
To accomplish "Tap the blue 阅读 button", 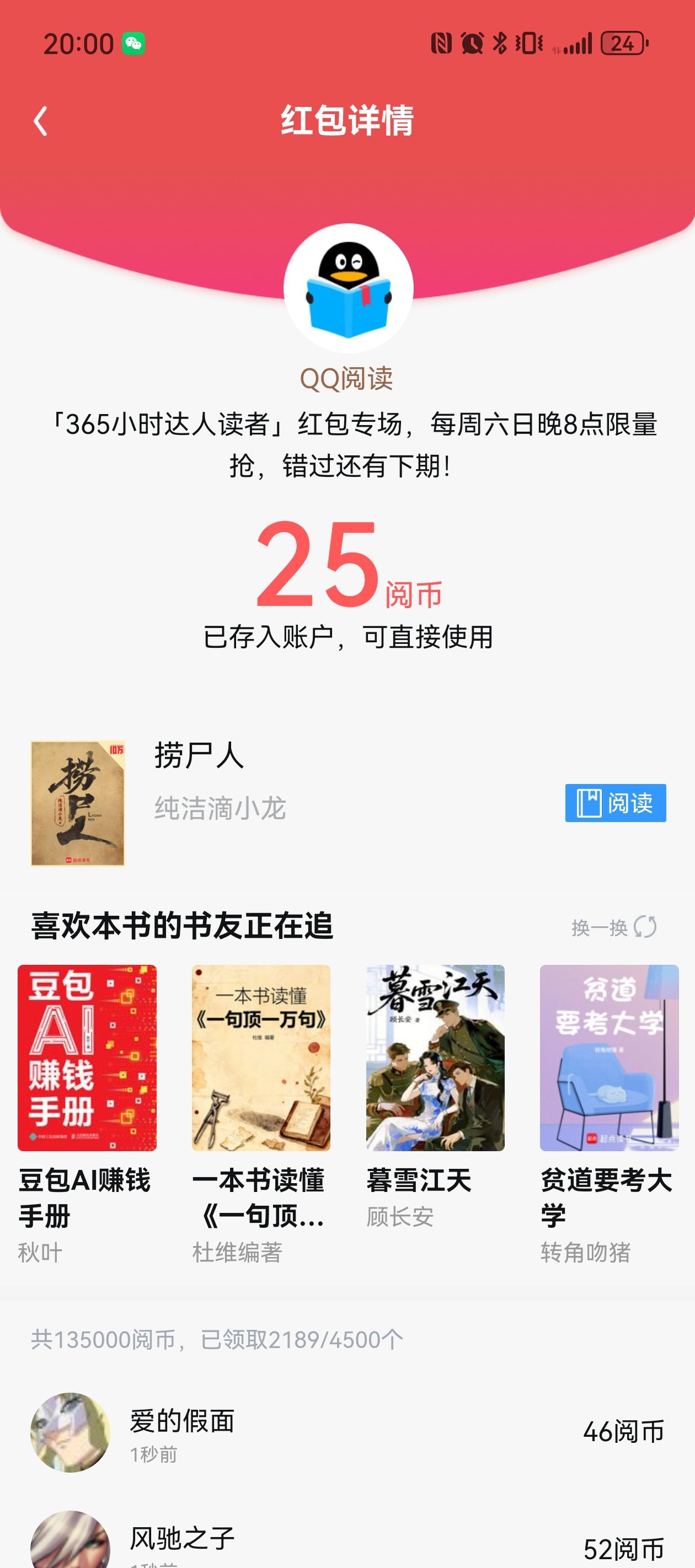I will point(614,803).
